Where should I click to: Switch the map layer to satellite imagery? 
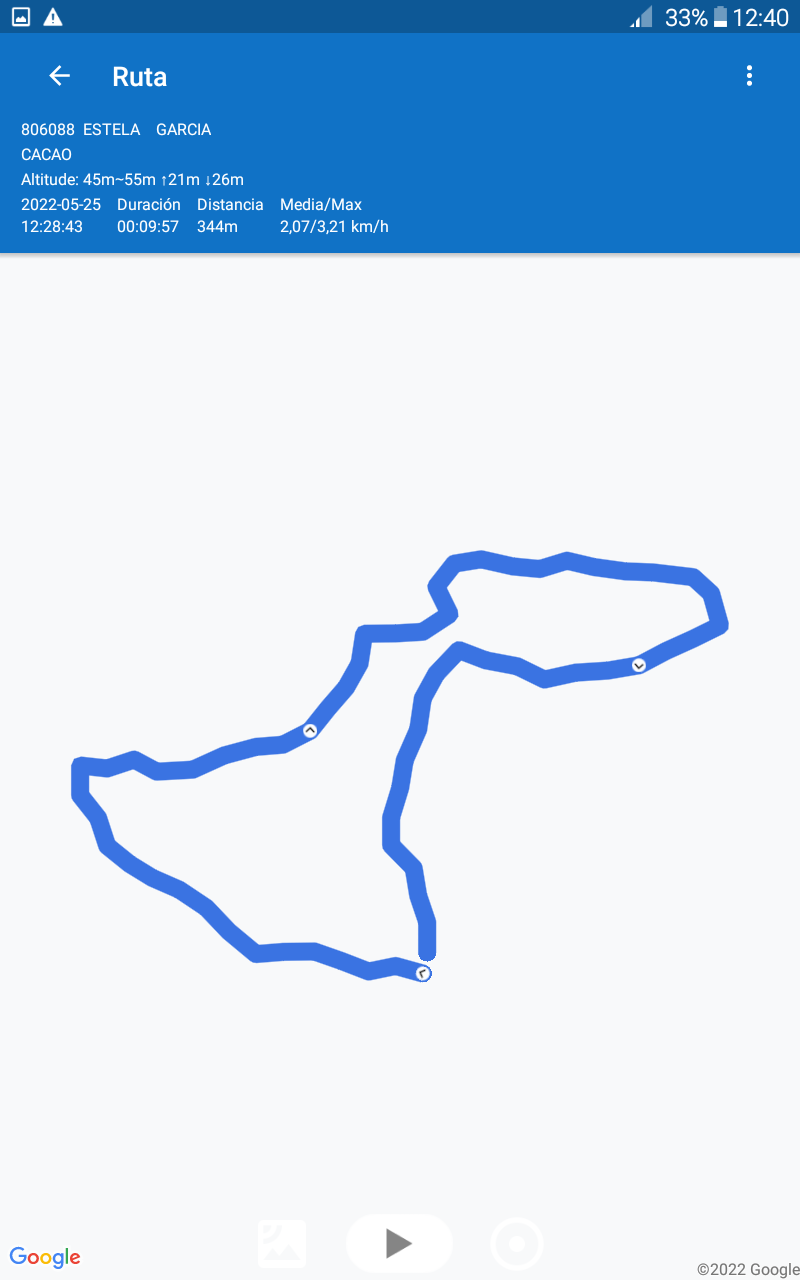coord(282,1244)
